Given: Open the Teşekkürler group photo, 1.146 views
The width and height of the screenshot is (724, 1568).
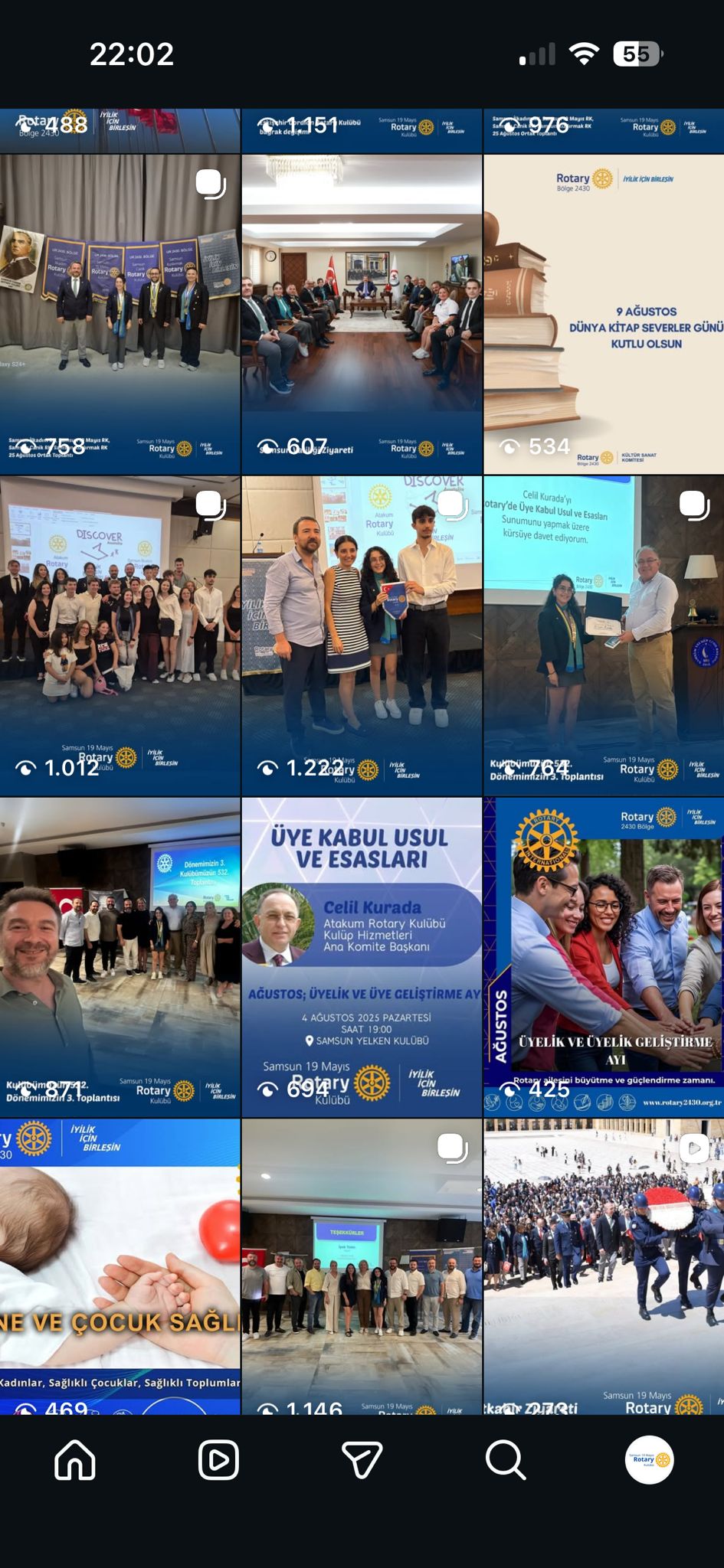Looking at the screenshot, I should point(362,1263).
